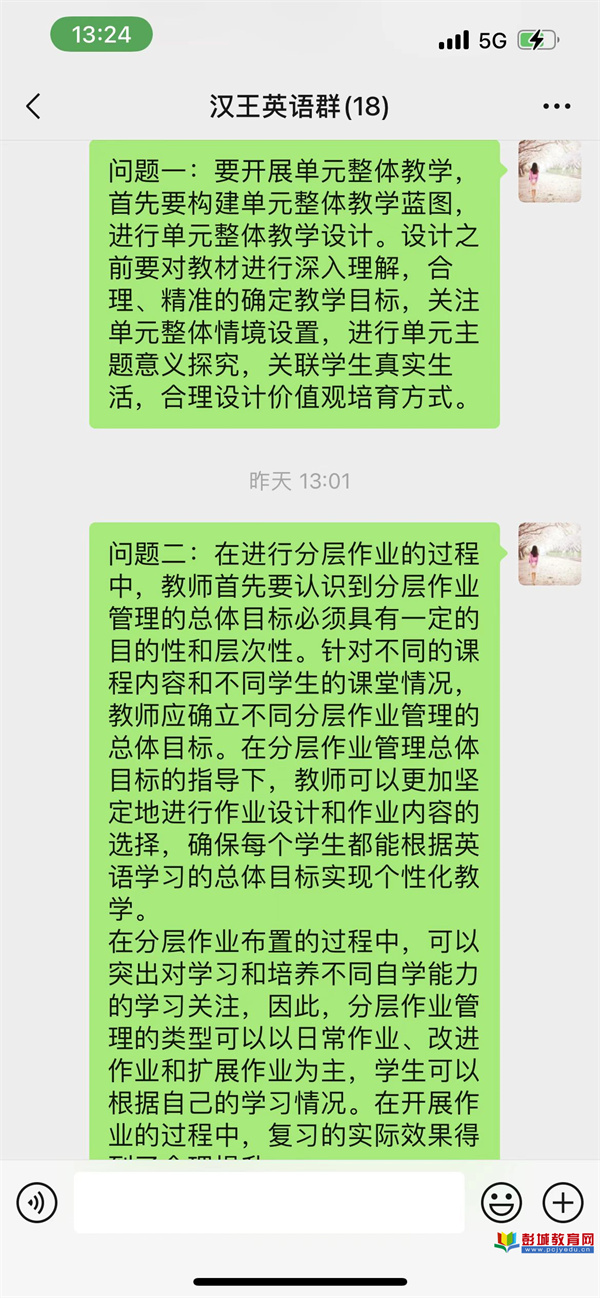
Task: Open sender avatar beside 问题二 message
Action: pyautogui.click(x=549, y=553)
